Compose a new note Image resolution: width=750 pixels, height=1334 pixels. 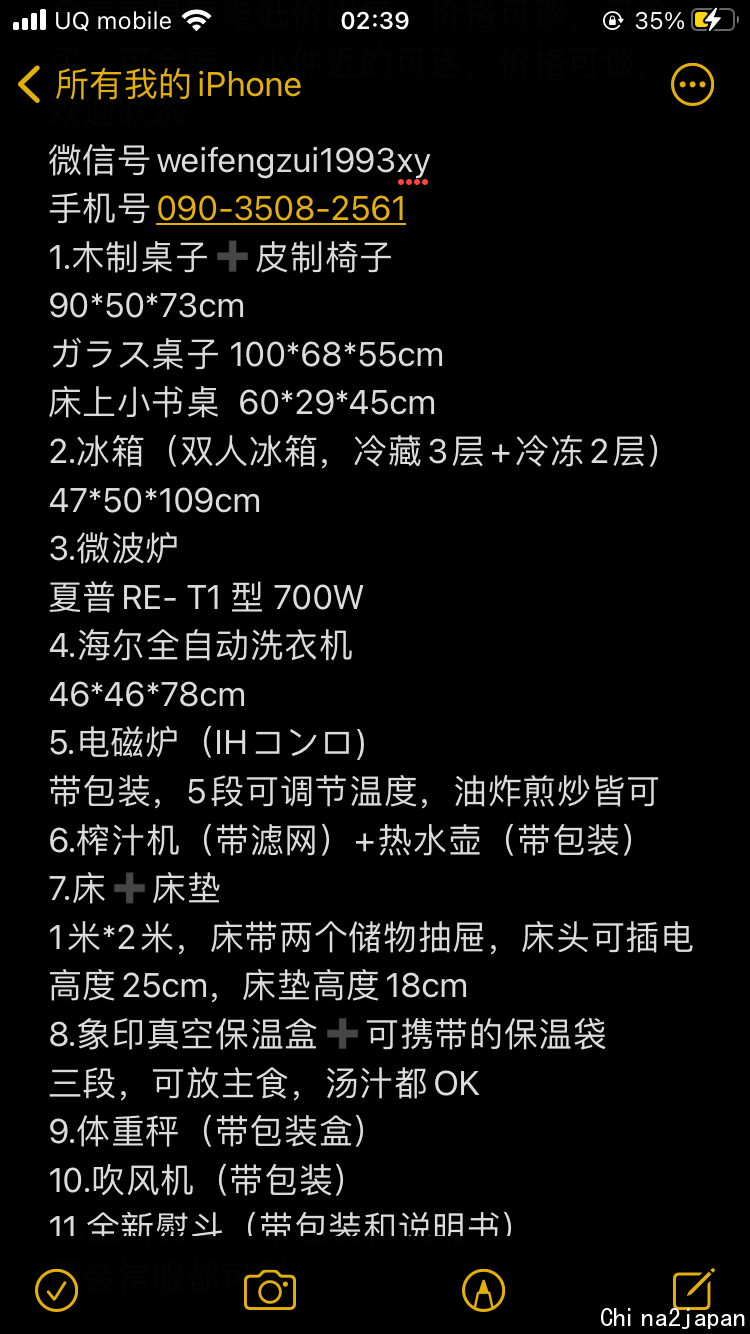(693, 1289)
